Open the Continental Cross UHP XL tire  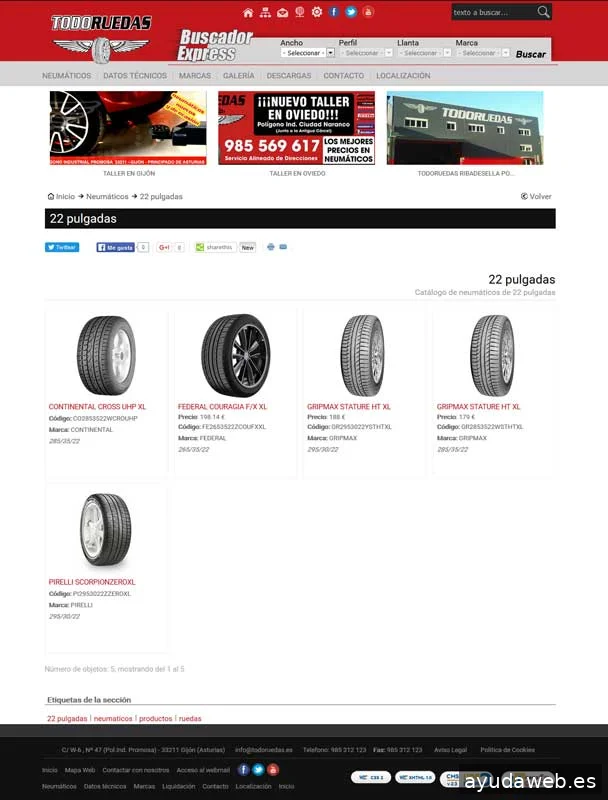[x=97, y=407]
